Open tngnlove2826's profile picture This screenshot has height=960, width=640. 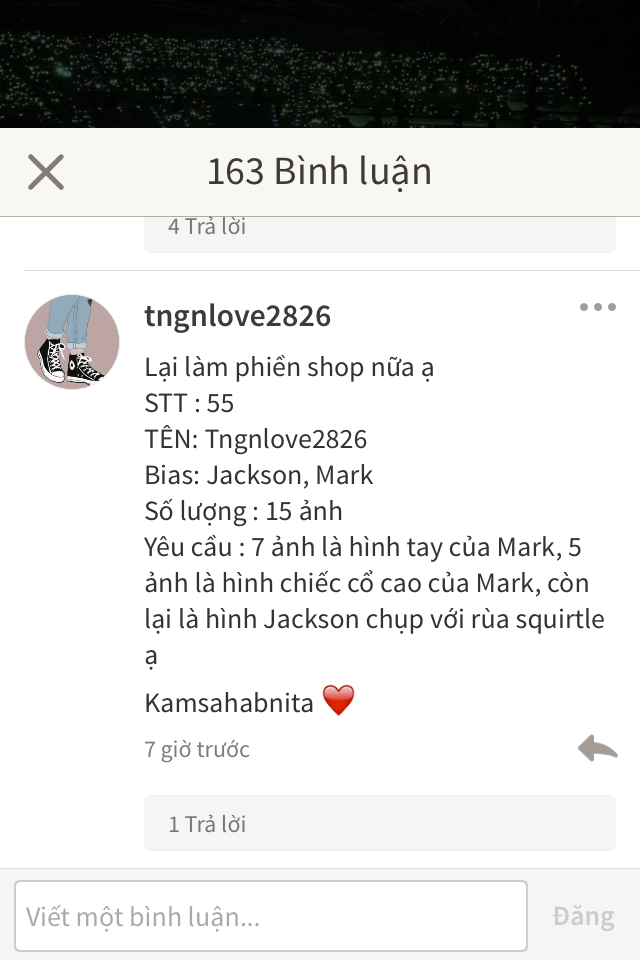72,342
